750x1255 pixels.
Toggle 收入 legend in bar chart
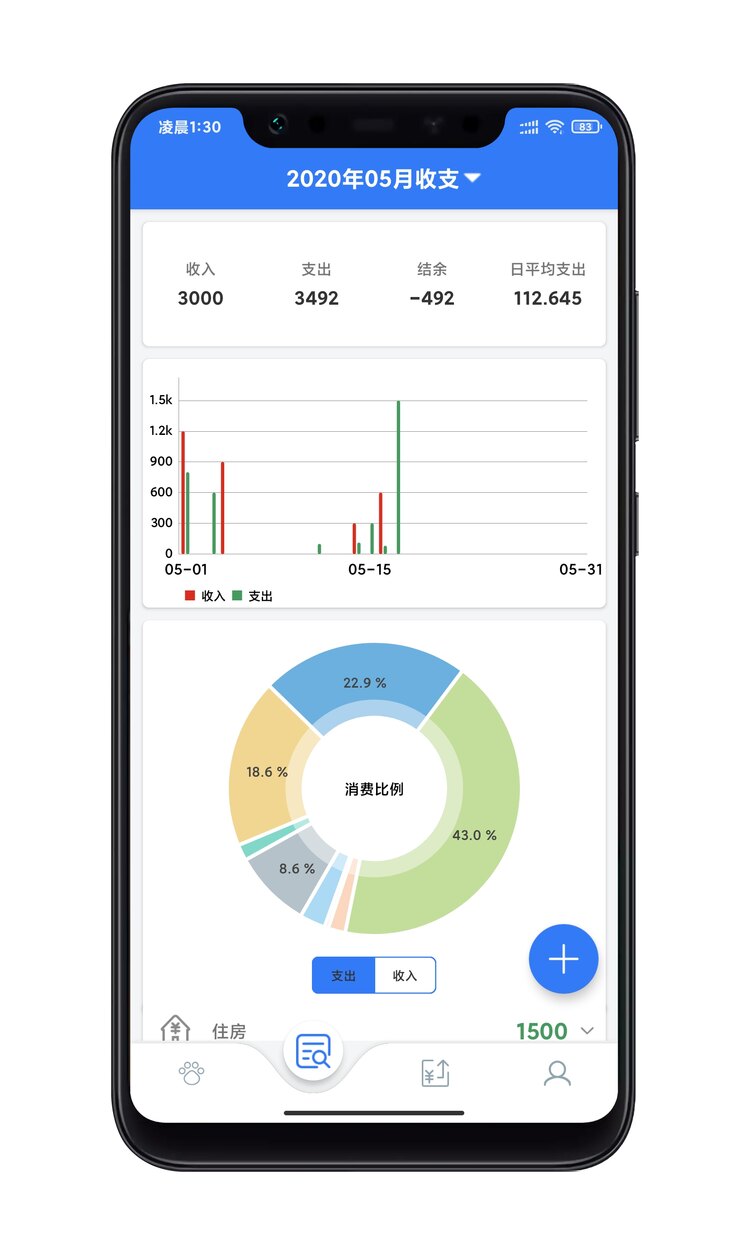coord(205,596)
